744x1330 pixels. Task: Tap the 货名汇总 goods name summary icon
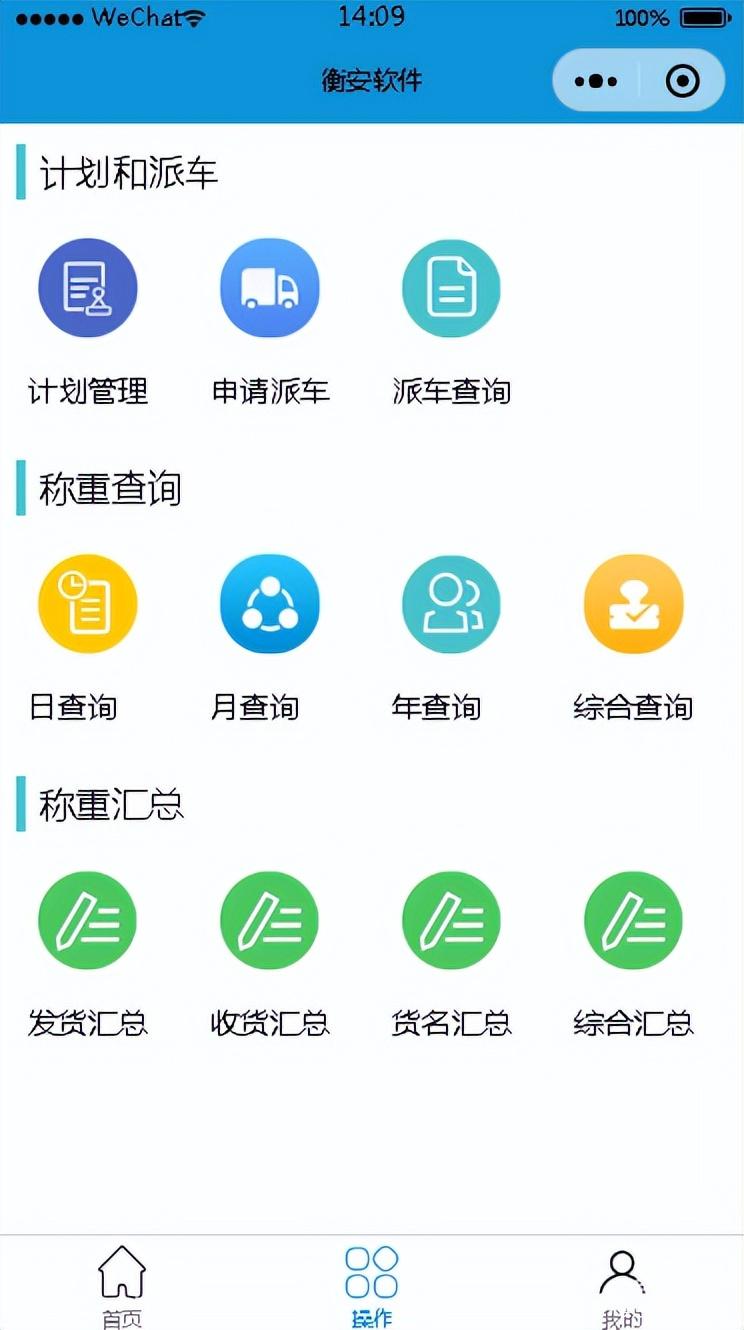(451, 920)
